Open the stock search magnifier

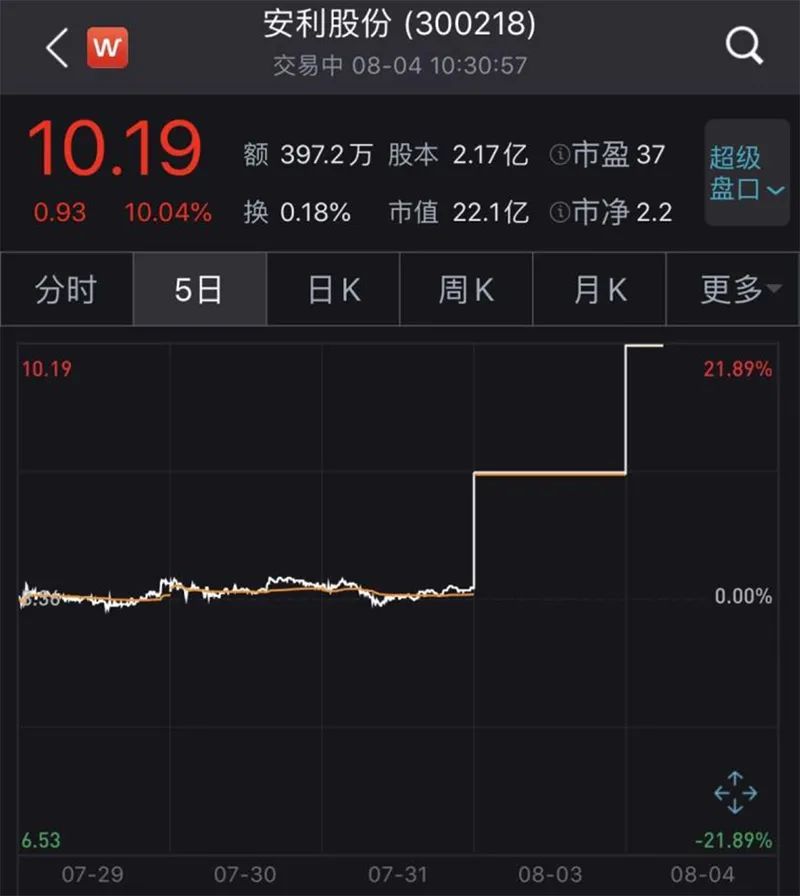pos(744,46)
